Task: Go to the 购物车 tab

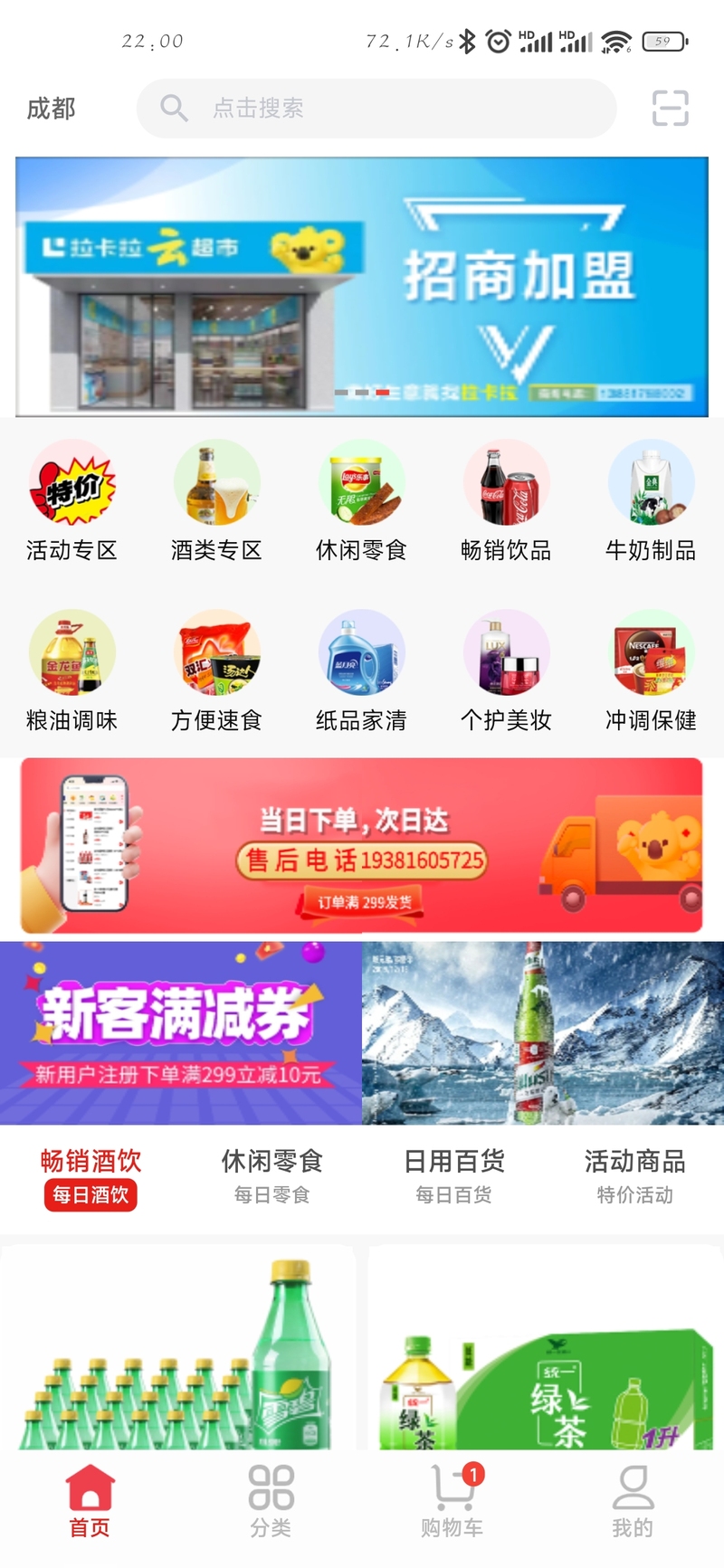Action: (x=452, y=1501)
